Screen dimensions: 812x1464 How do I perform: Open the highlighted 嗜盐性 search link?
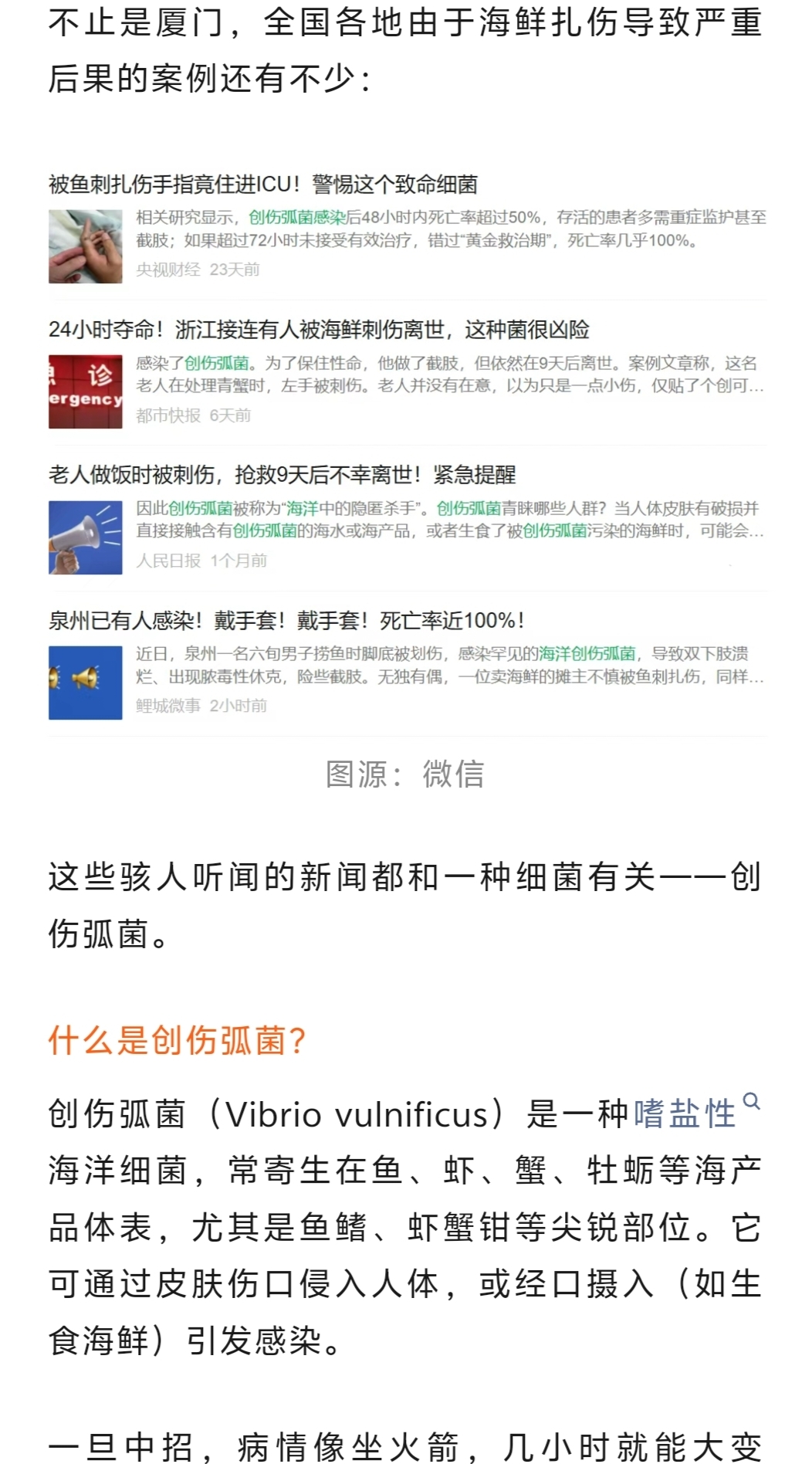(x=686, y=1113)
